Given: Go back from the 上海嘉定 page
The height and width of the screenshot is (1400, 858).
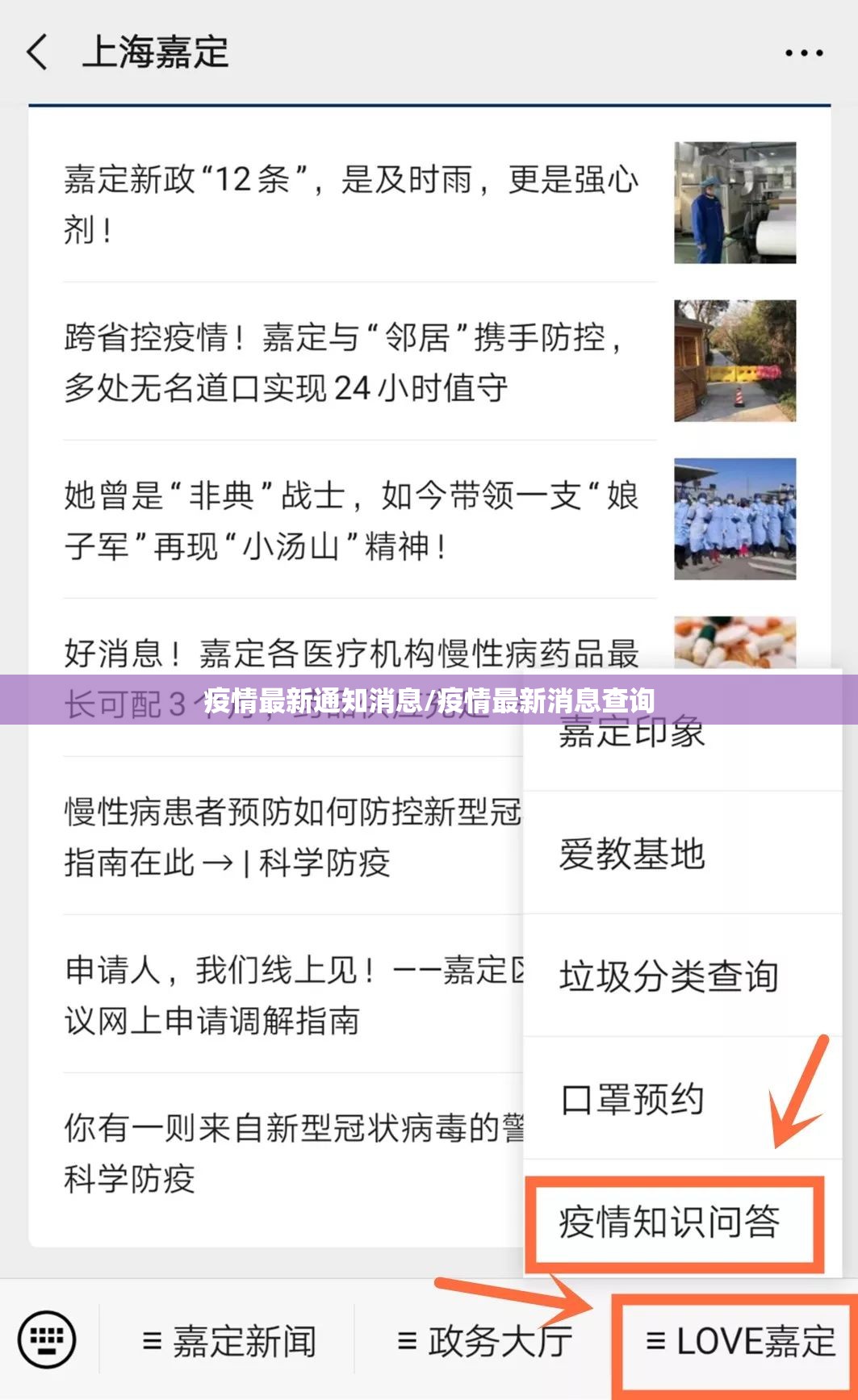Looking at the screenshot, I should 38,52.
